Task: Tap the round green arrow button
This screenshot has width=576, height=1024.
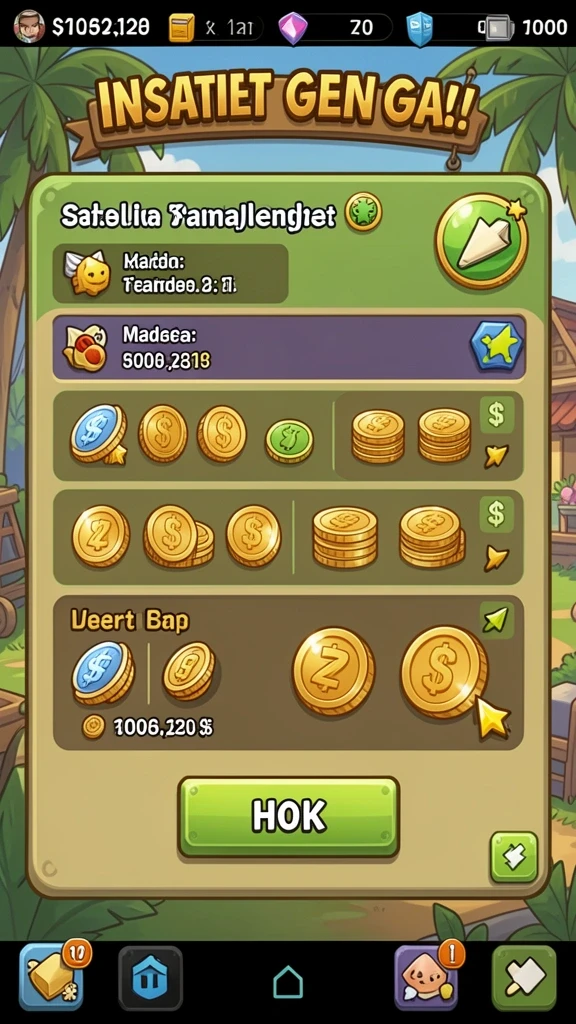Action: point(482,241)
